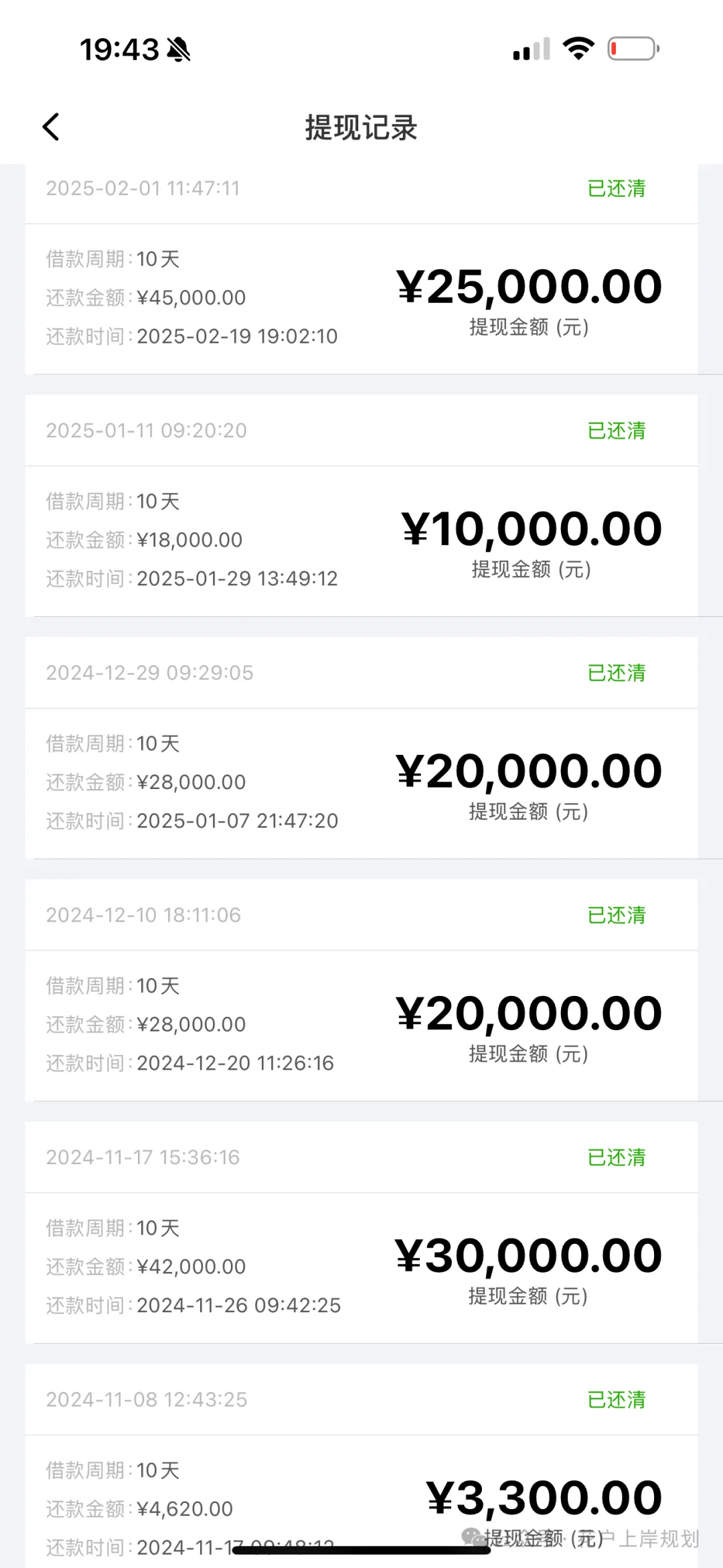This screenshot has width=723, height=1568.
Task: Open the ¥3,300.00 withdrawal record
Action: (x=361, y=1466)
